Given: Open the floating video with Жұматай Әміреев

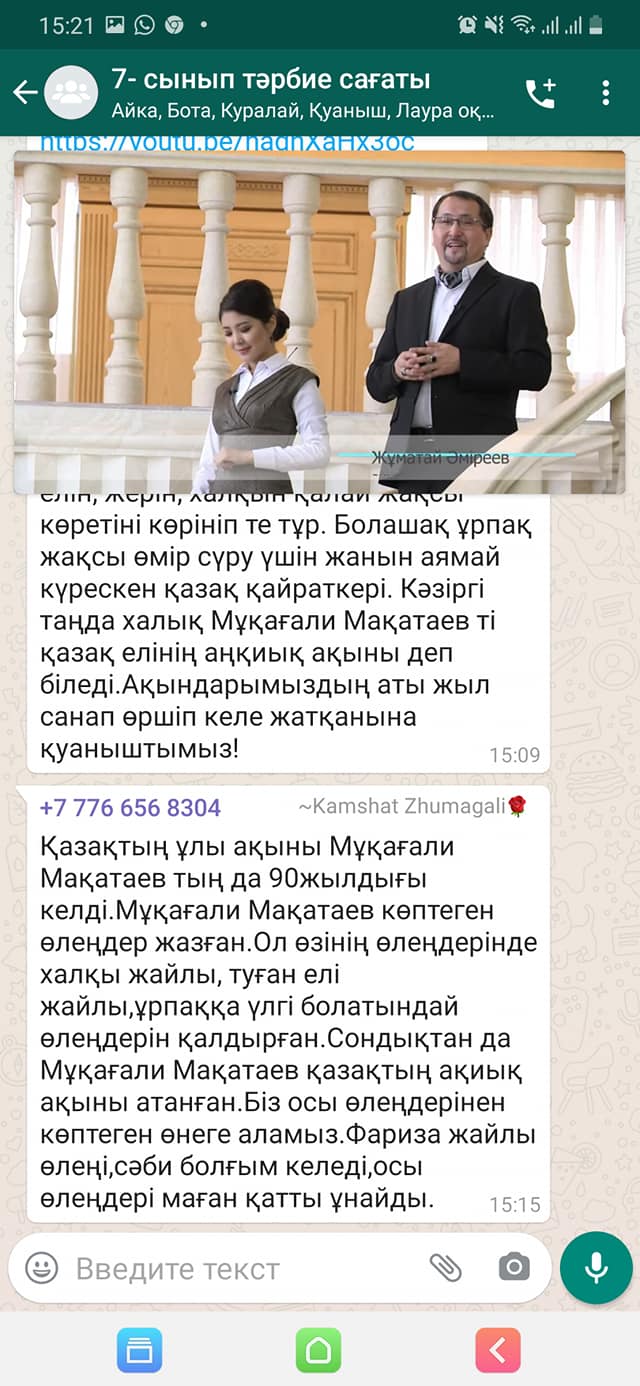Looking at the screenshot, I should point(319,322).
